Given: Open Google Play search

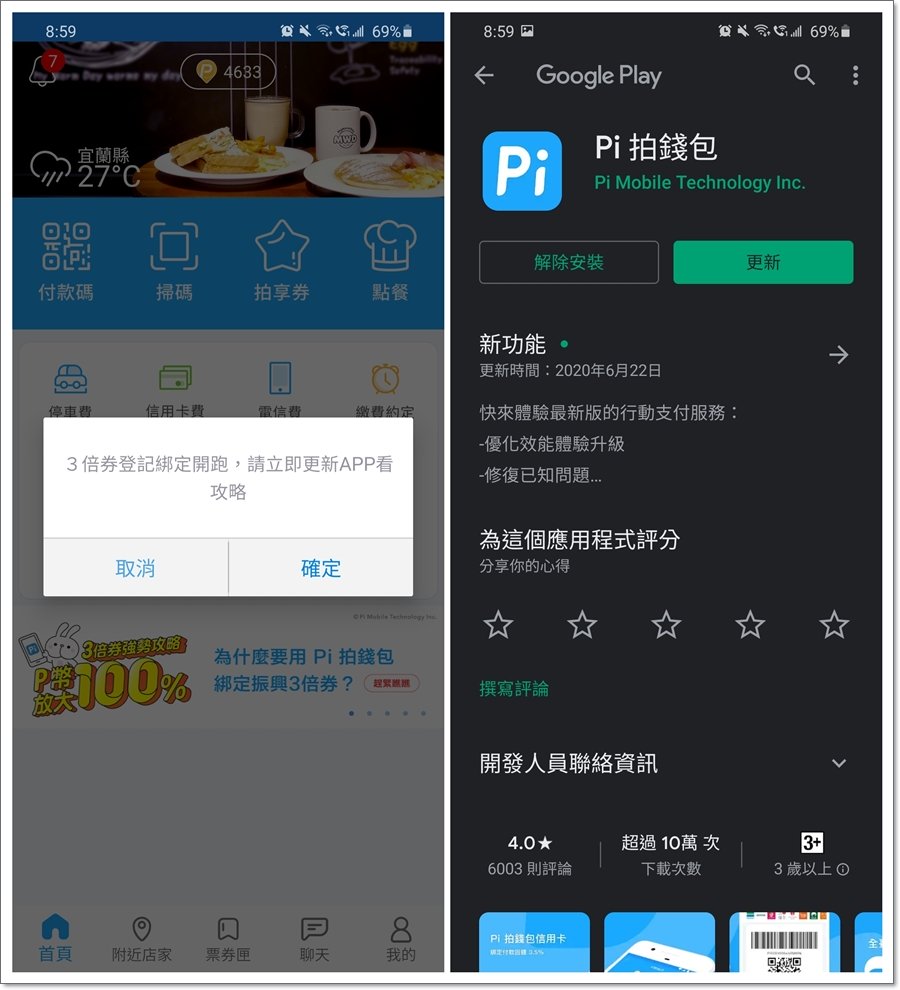Looking at the screenshot, I should 805,75.
